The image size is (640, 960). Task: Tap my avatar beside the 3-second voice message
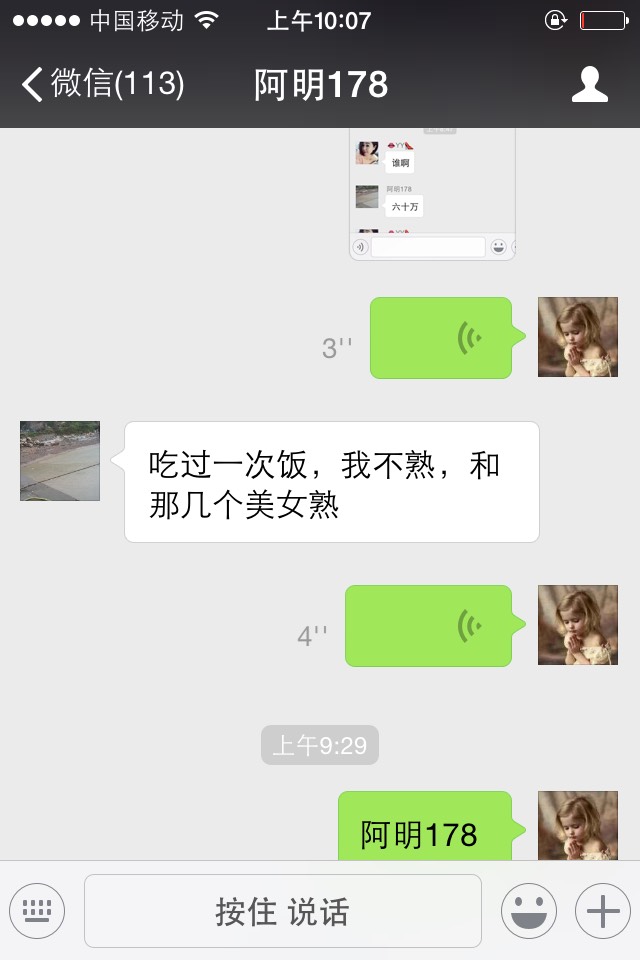(577, 337)
